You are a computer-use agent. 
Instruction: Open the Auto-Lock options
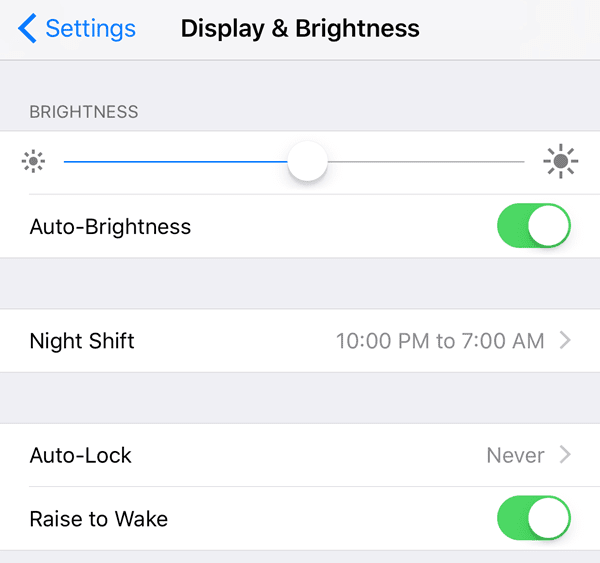(300, 456)
